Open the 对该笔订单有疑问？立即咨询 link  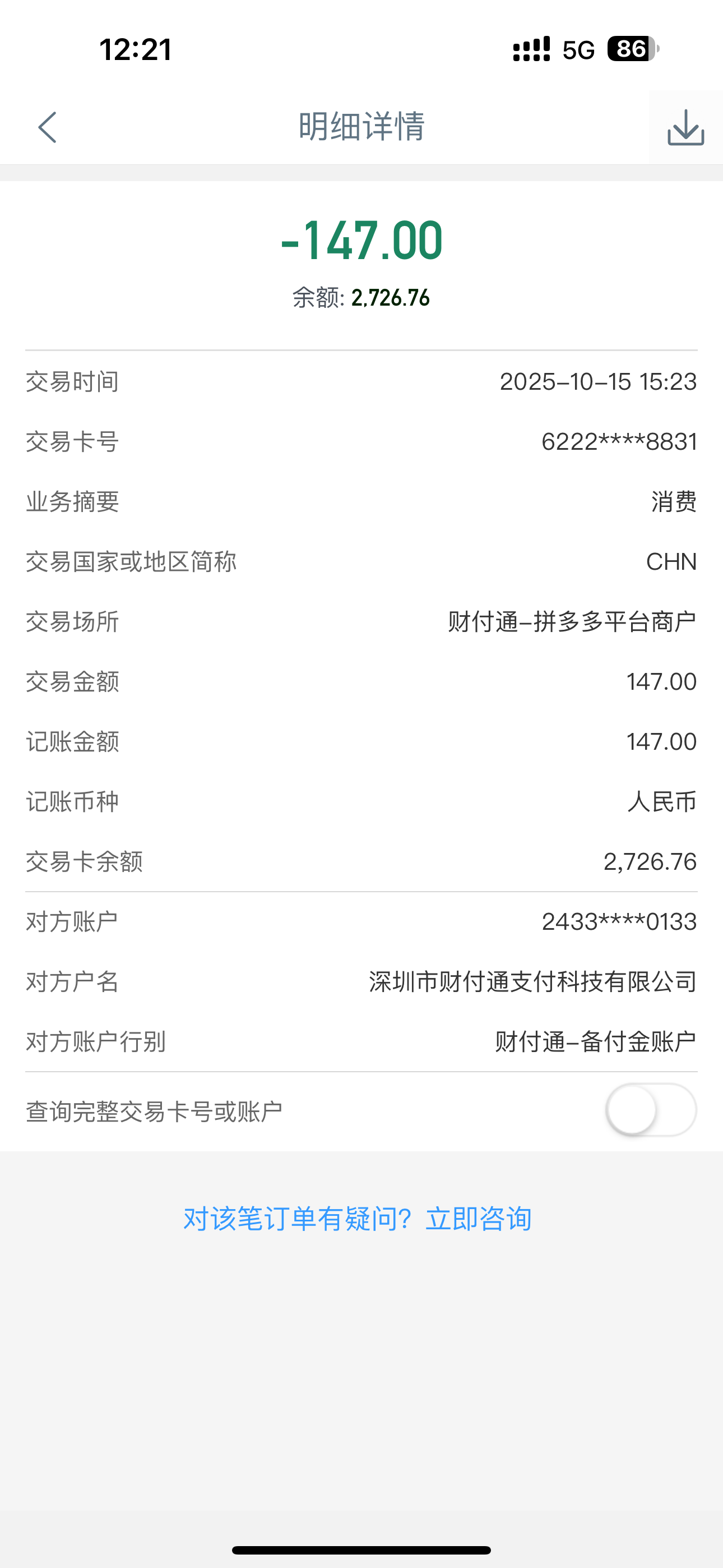(x=358, y=1219)
